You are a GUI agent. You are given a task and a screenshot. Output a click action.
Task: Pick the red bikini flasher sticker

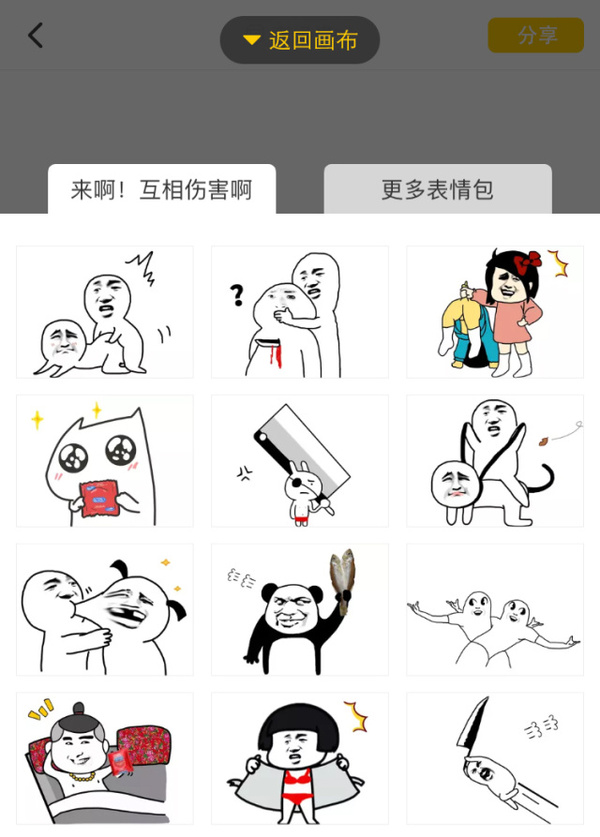(299, 757)
